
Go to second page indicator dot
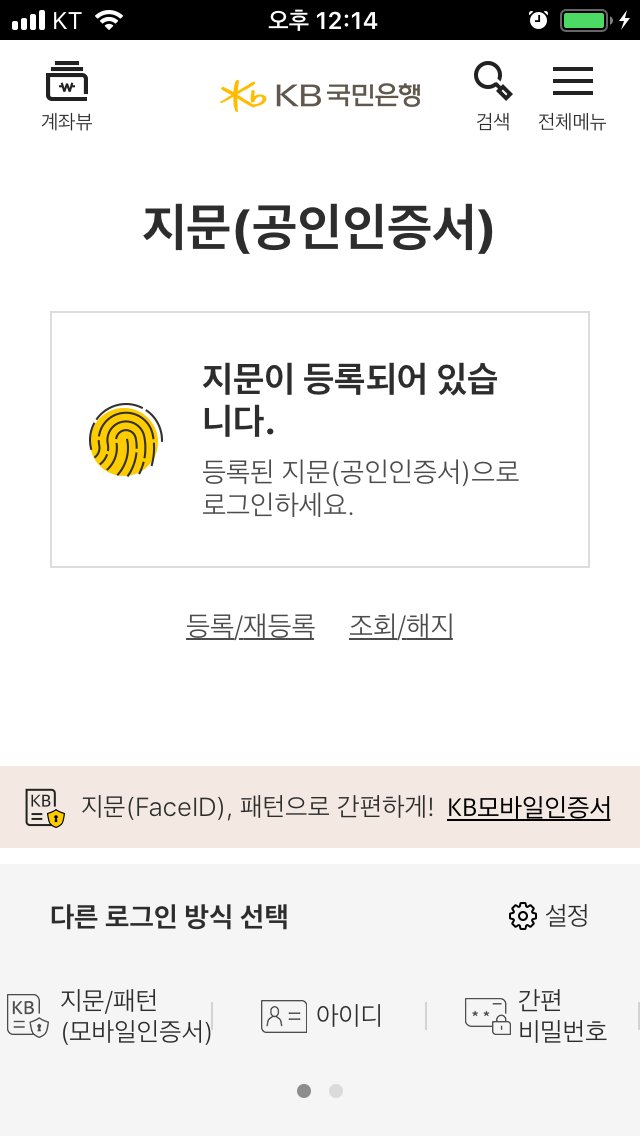coord(336,1091)
